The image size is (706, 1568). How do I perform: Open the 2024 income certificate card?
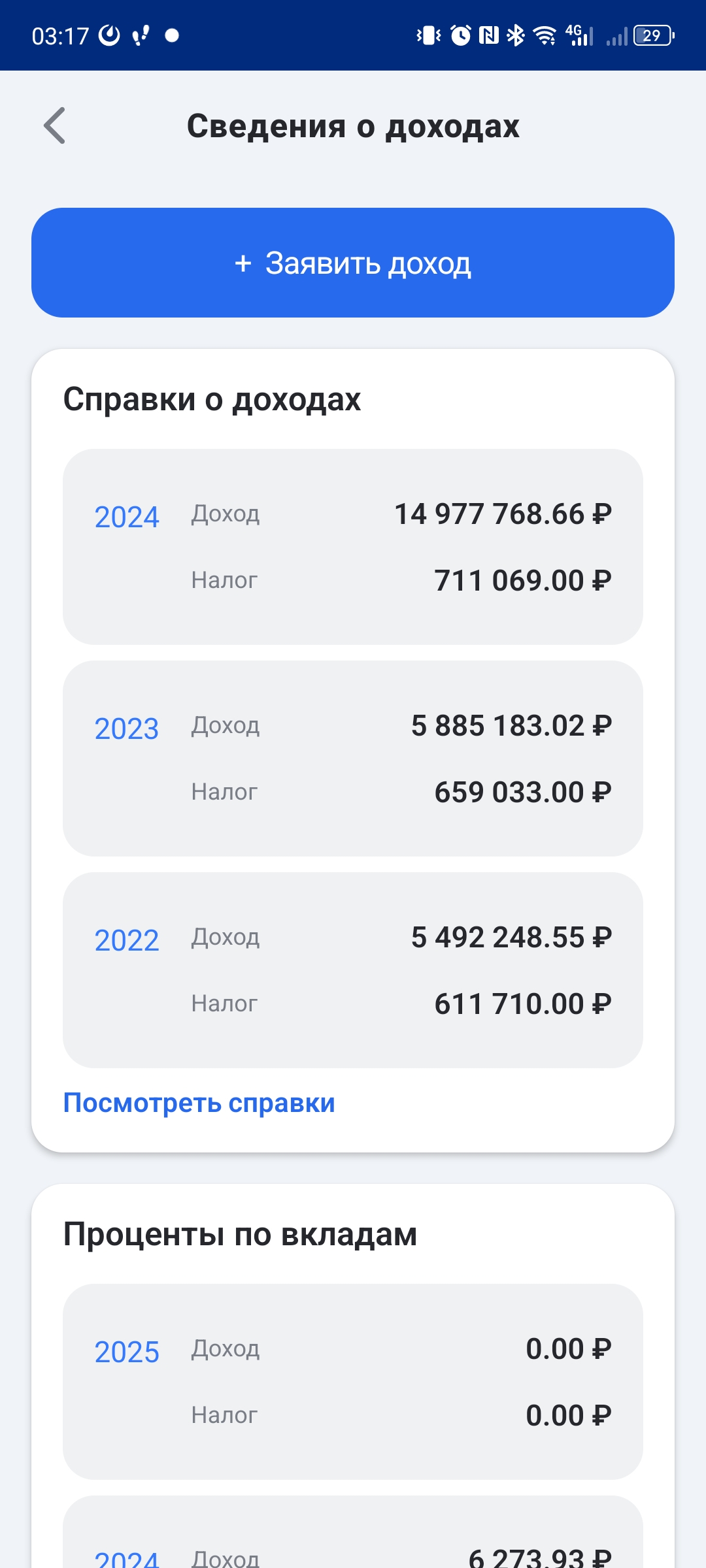click(353, 547)
